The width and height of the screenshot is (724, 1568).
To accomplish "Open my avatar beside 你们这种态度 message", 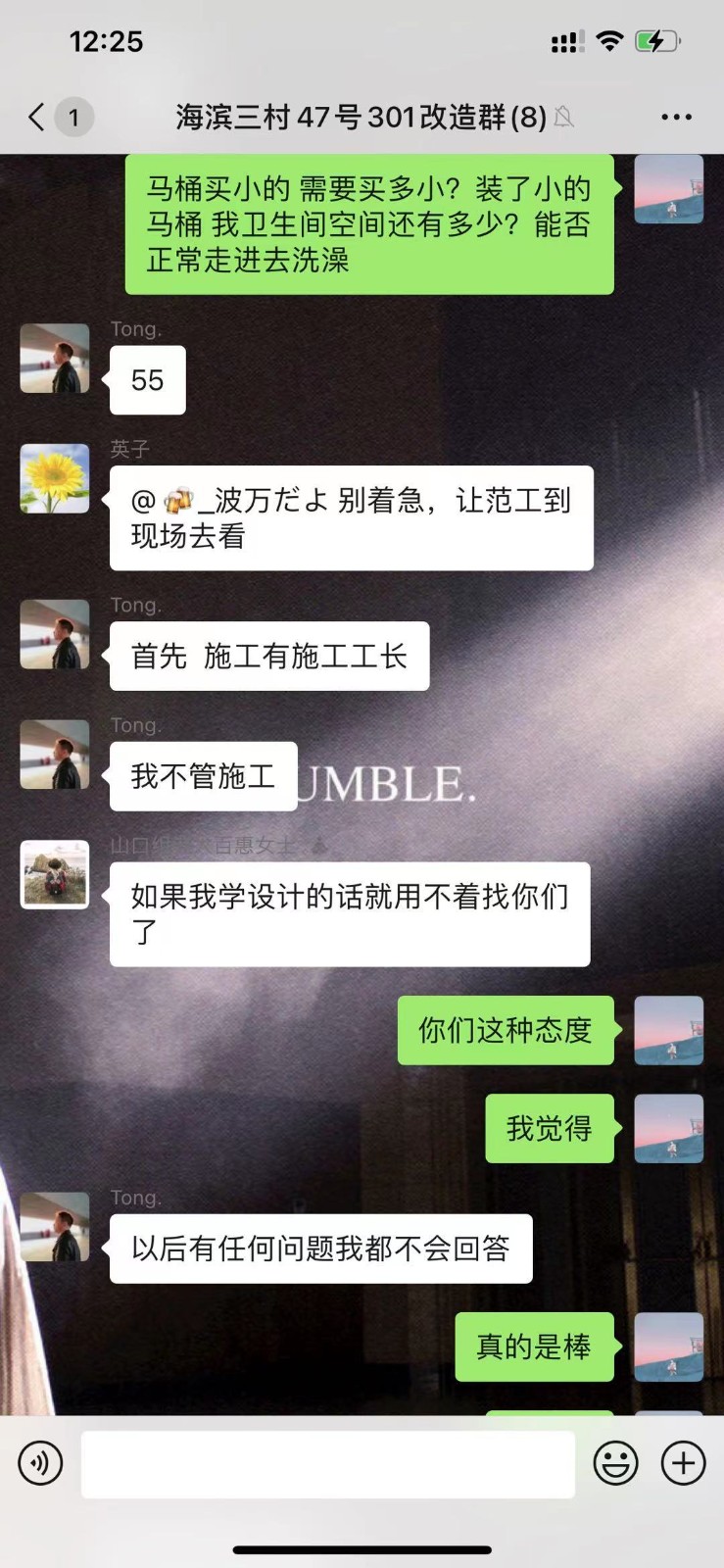I will [x=669, y=1030].
